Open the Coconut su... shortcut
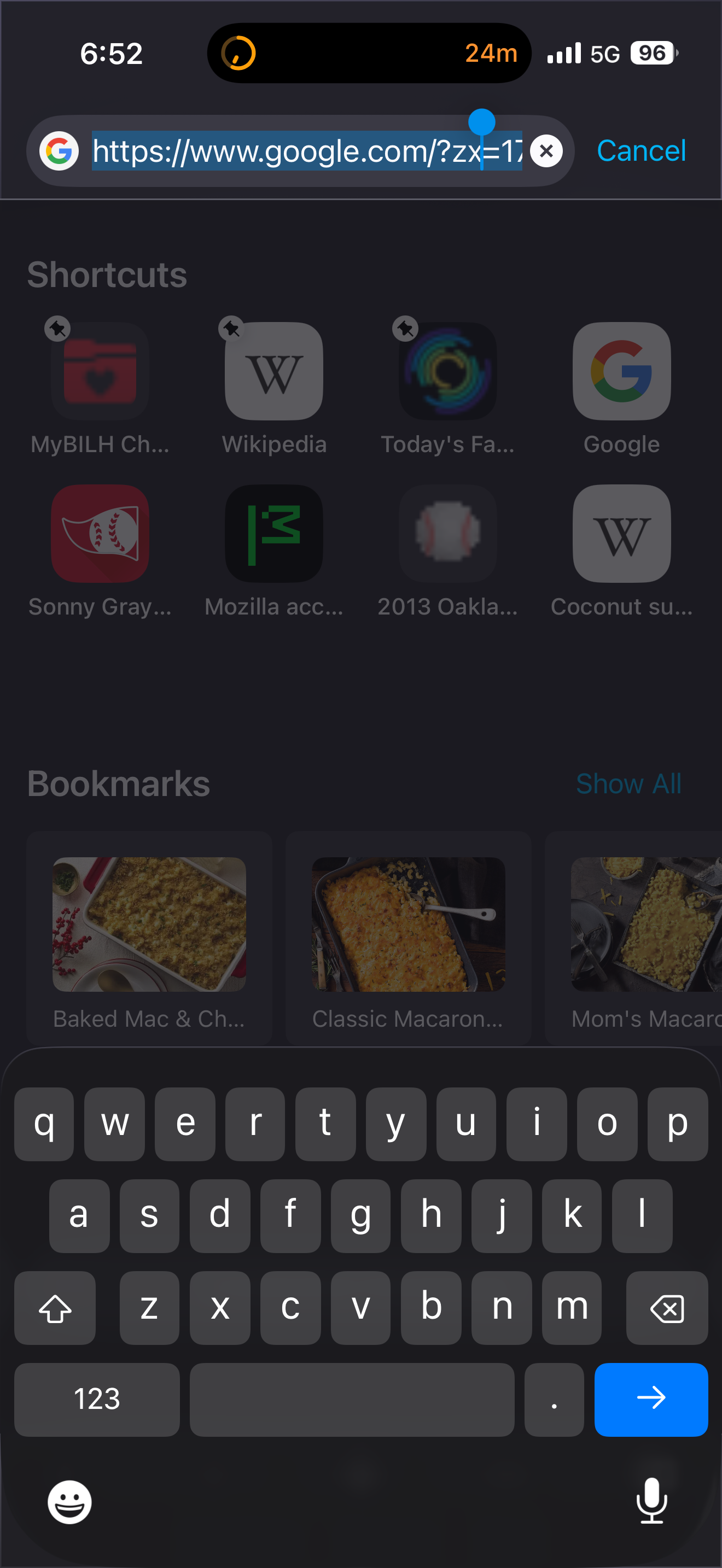The height and width of the screenshot is (1568, 722). pyautogui.click(x=621, y=534)
